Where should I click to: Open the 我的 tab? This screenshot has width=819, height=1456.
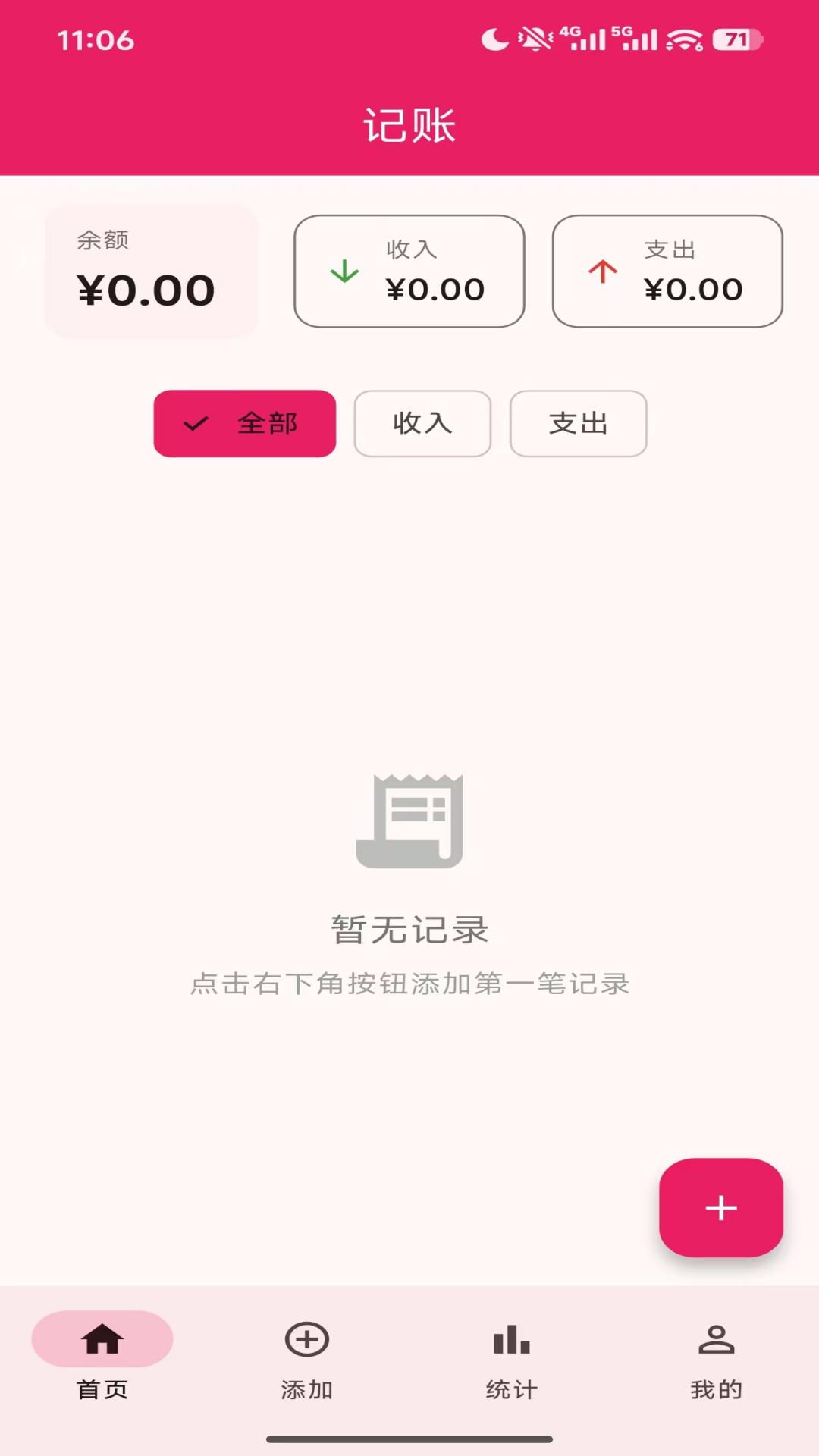point(717,1356)
